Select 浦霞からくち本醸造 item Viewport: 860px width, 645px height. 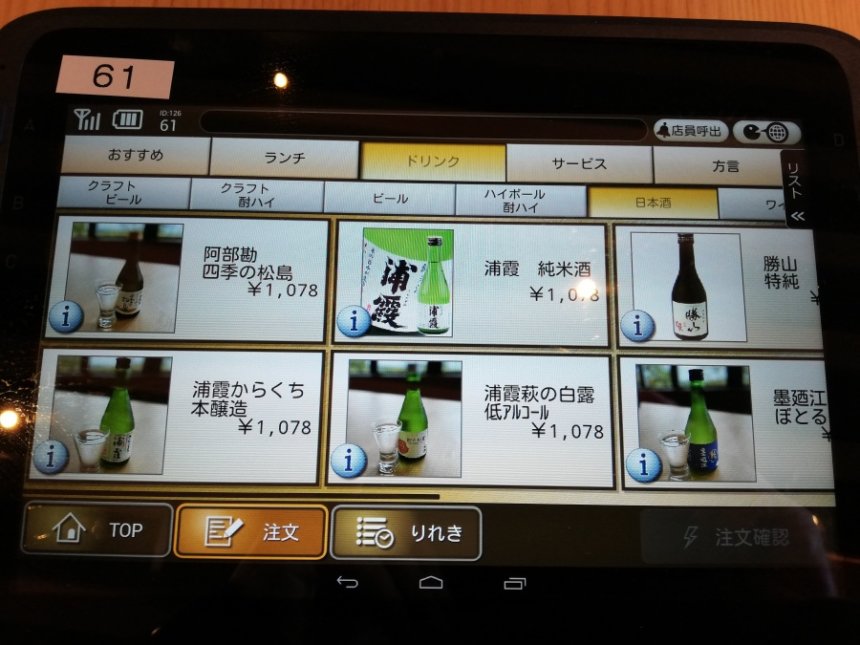tap(180, 415)
